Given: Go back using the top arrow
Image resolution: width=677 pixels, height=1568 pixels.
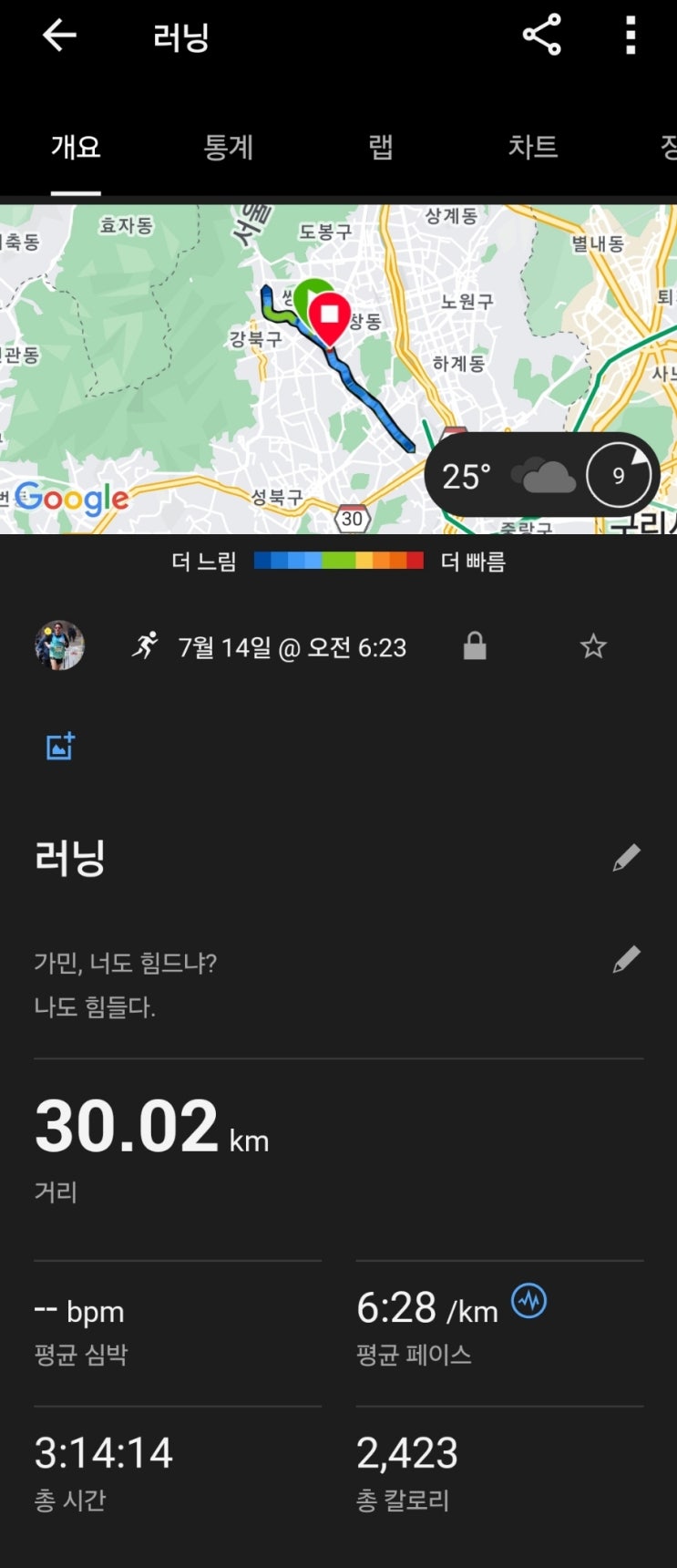Looking at the screenshot, I should tap(59, 36).
